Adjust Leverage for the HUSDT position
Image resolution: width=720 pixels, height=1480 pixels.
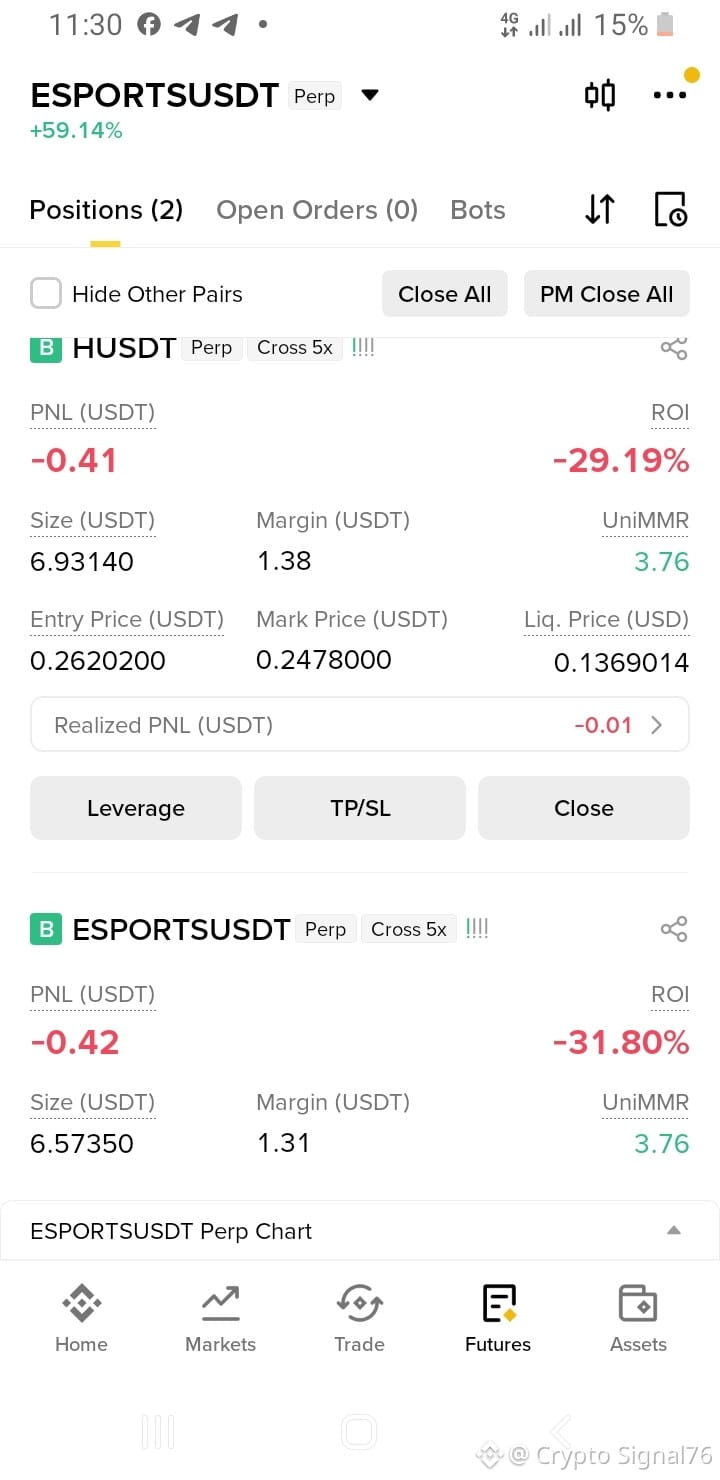[x=136, y=808]
